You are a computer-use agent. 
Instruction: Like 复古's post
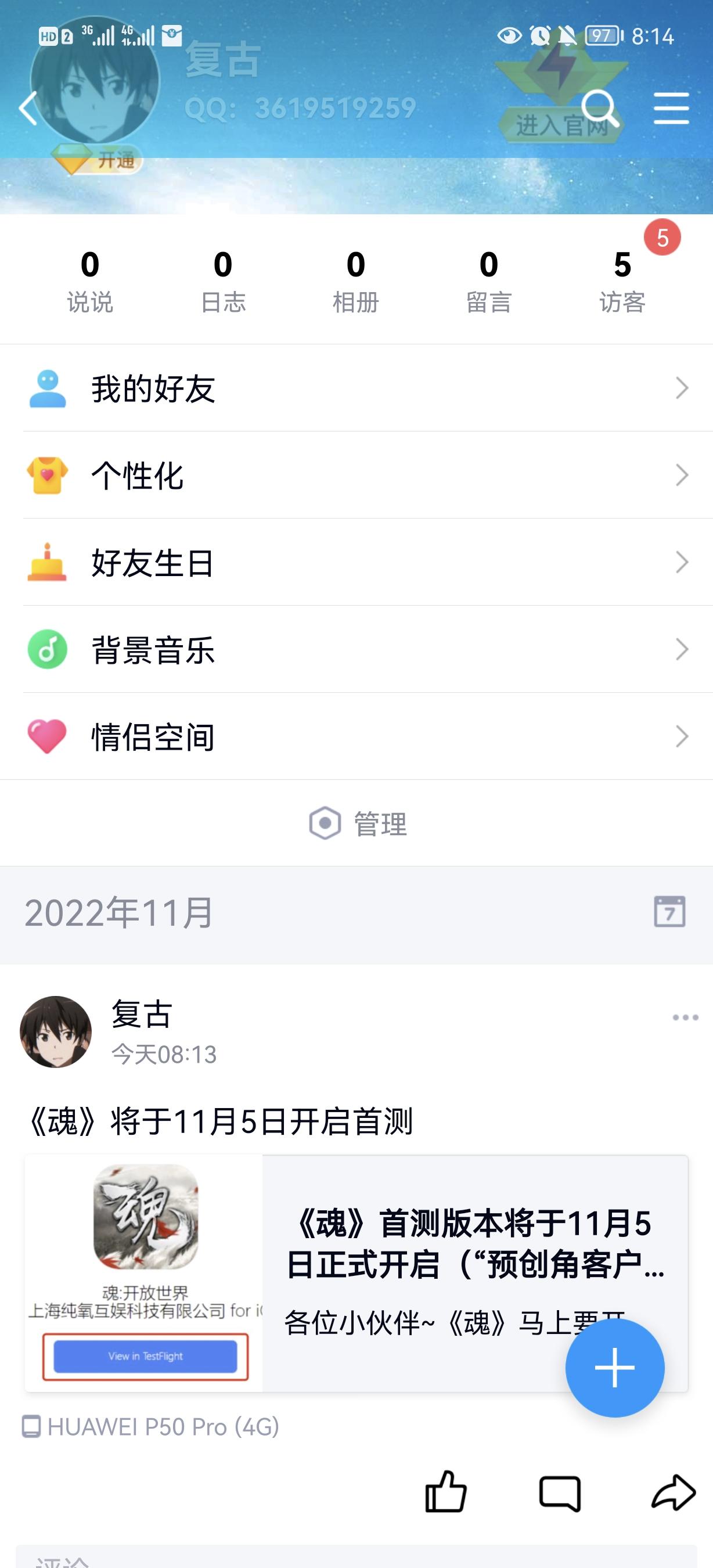pos(445,1492)
